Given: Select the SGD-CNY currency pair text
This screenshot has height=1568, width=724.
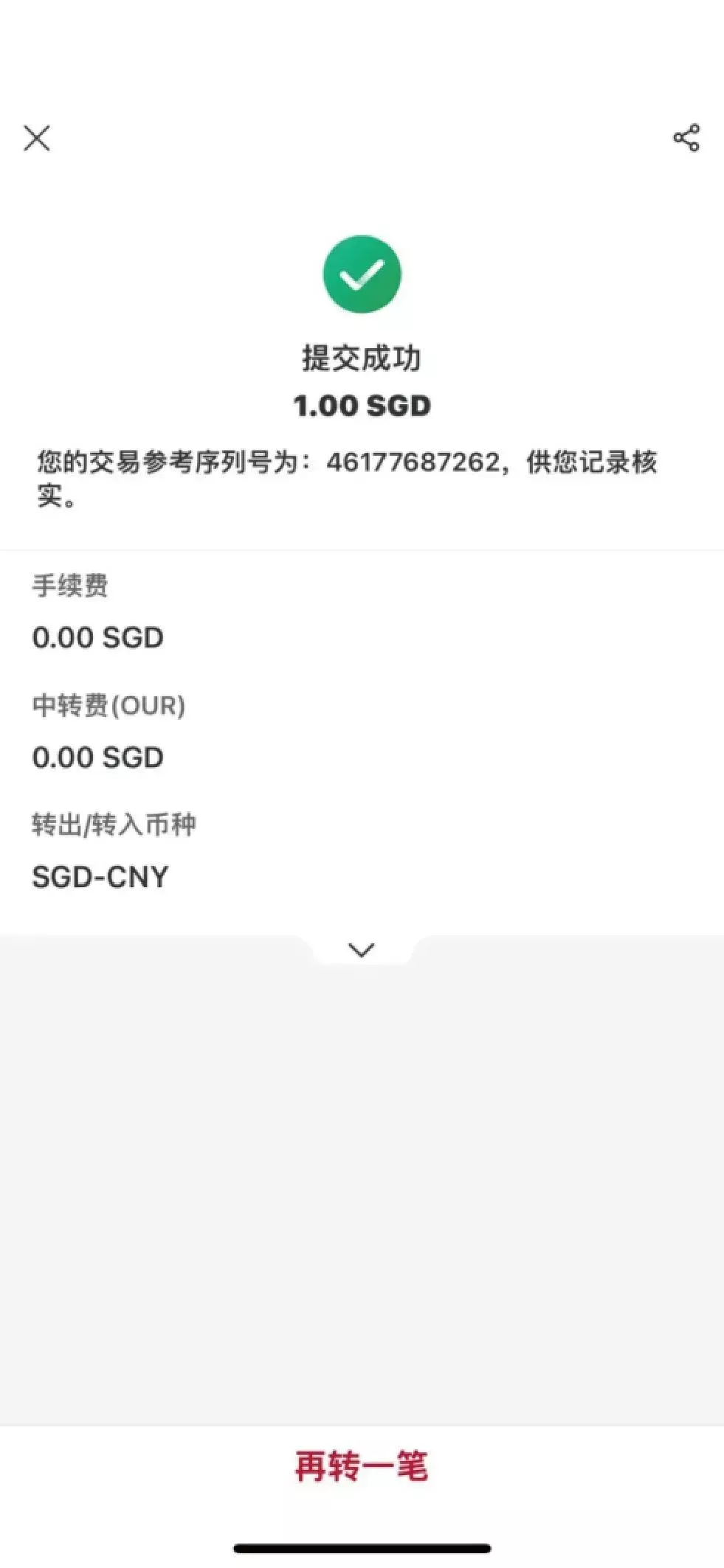Looking at the screenshot, I should click(100, 876).
